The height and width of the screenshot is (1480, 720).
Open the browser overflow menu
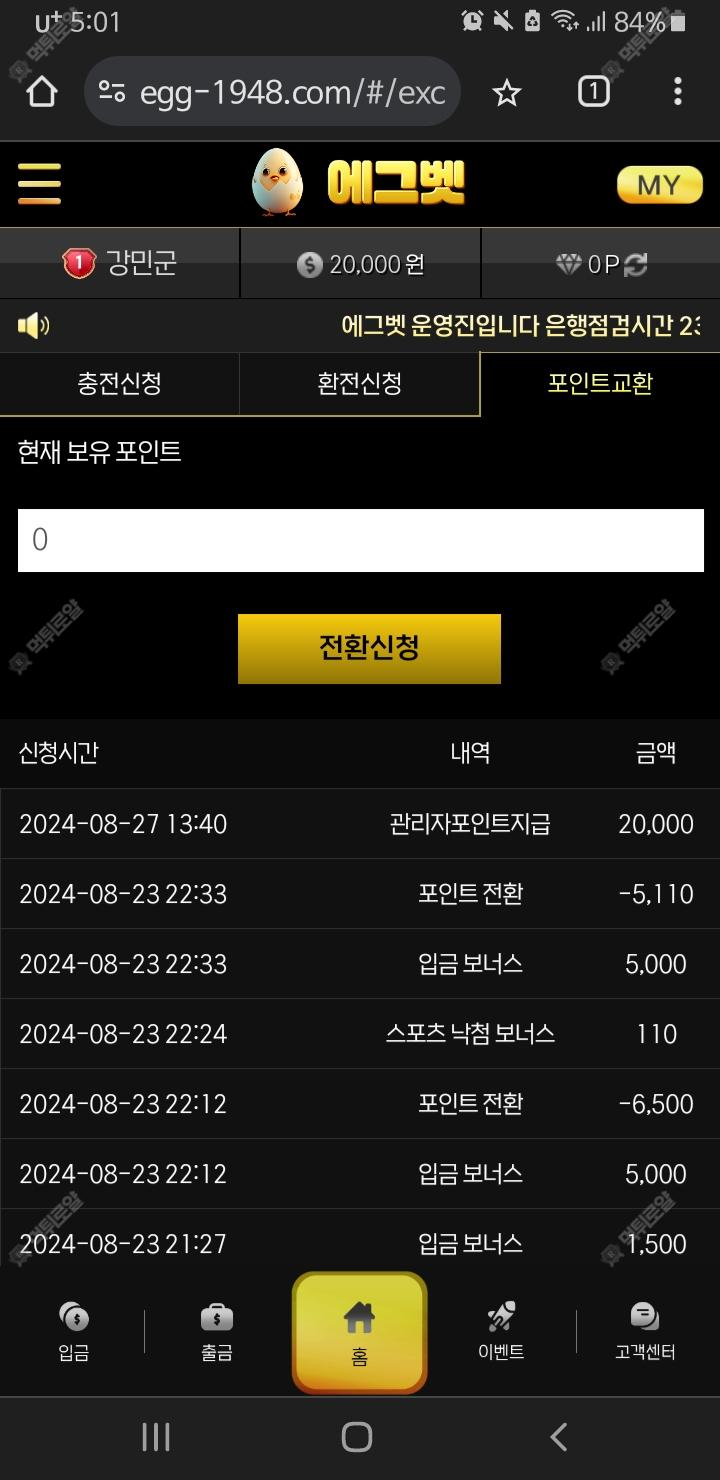678,92
